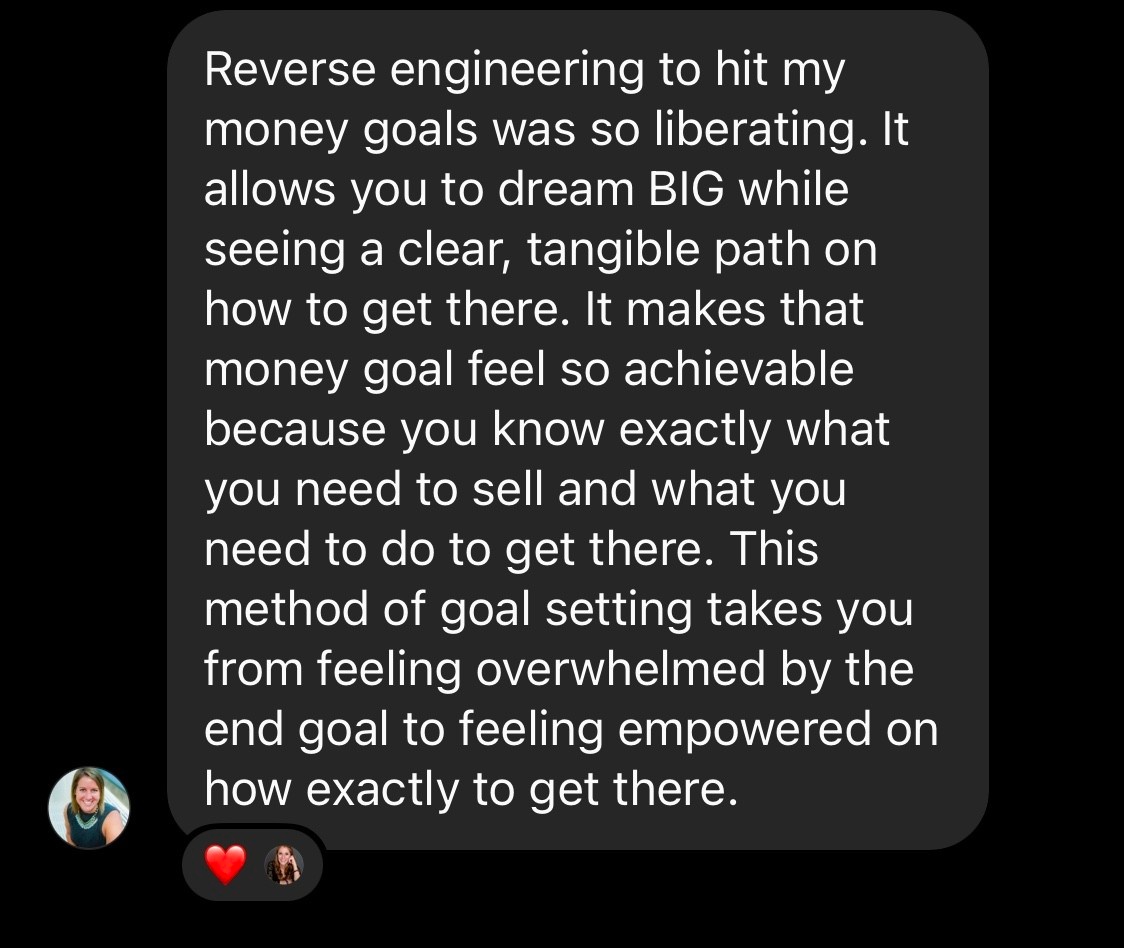
Task: Open the message sender's profile picture
Action: click(x=89, y=807)
